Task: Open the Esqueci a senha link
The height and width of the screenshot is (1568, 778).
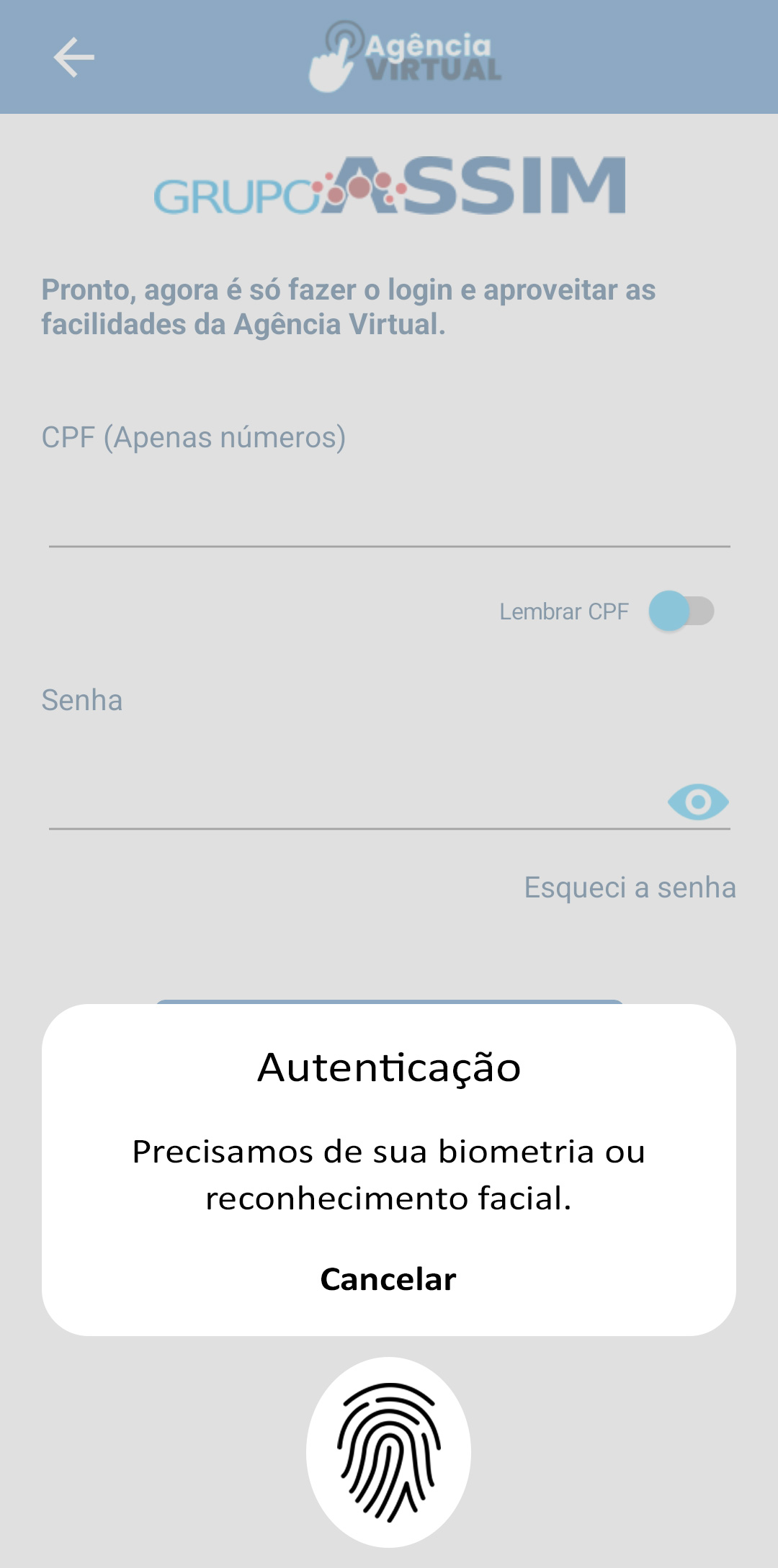Action: click(x=630, y=887)
